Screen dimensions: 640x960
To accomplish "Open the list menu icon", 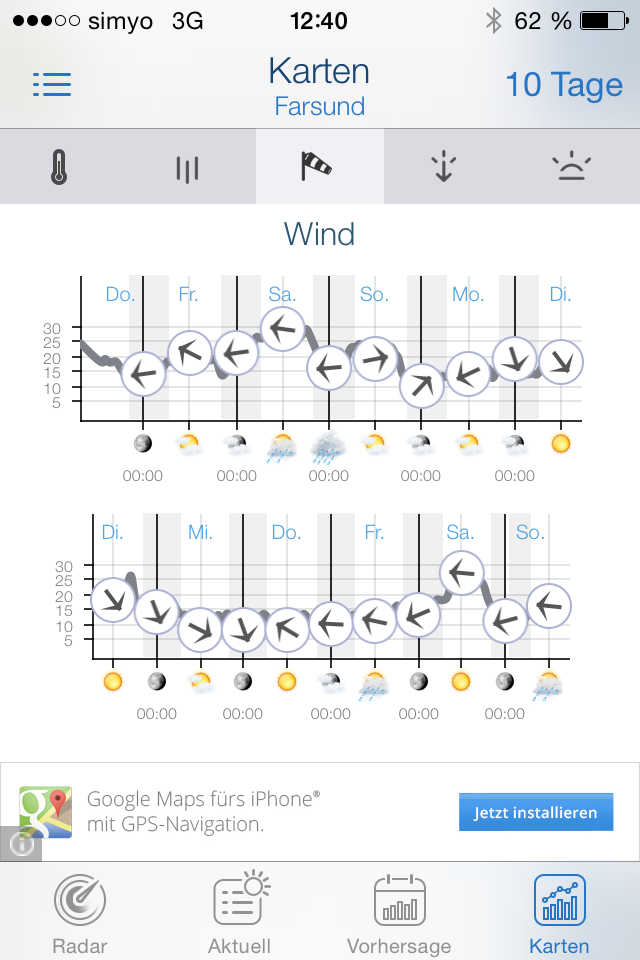I will (x=52, y=85).
